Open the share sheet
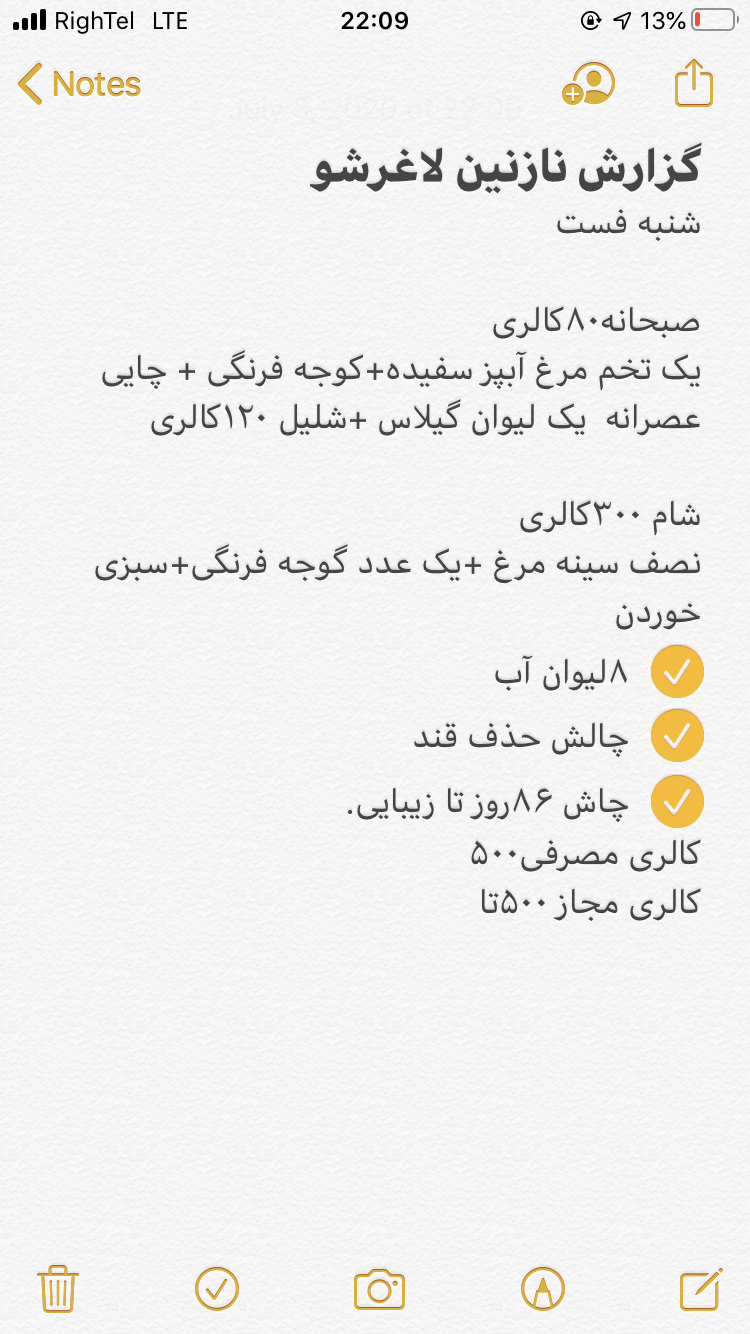 [x=693, y=83]
